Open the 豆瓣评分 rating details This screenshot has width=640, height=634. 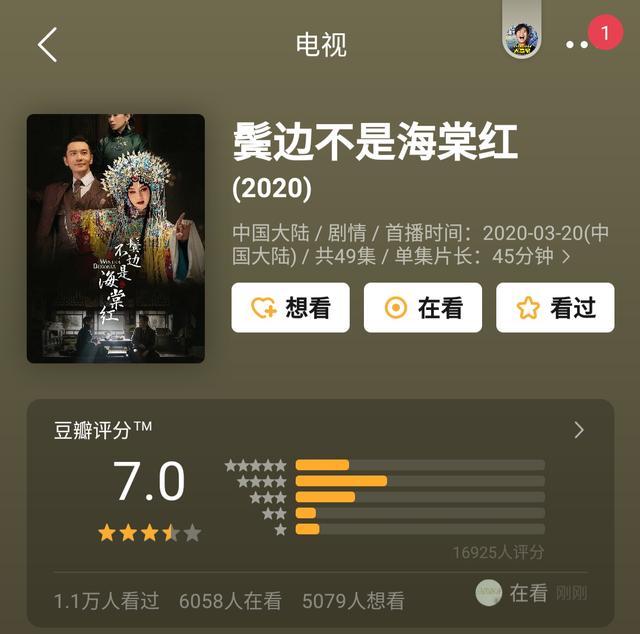[578, 431]
